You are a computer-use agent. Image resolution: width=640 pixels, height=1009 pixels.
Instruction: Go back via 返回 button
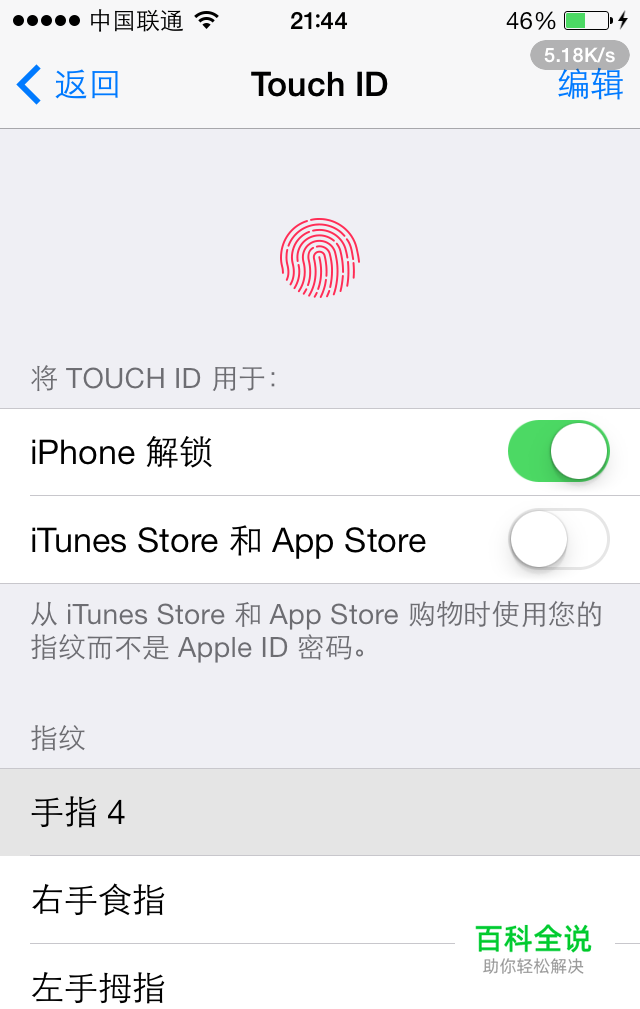point(68,85)
